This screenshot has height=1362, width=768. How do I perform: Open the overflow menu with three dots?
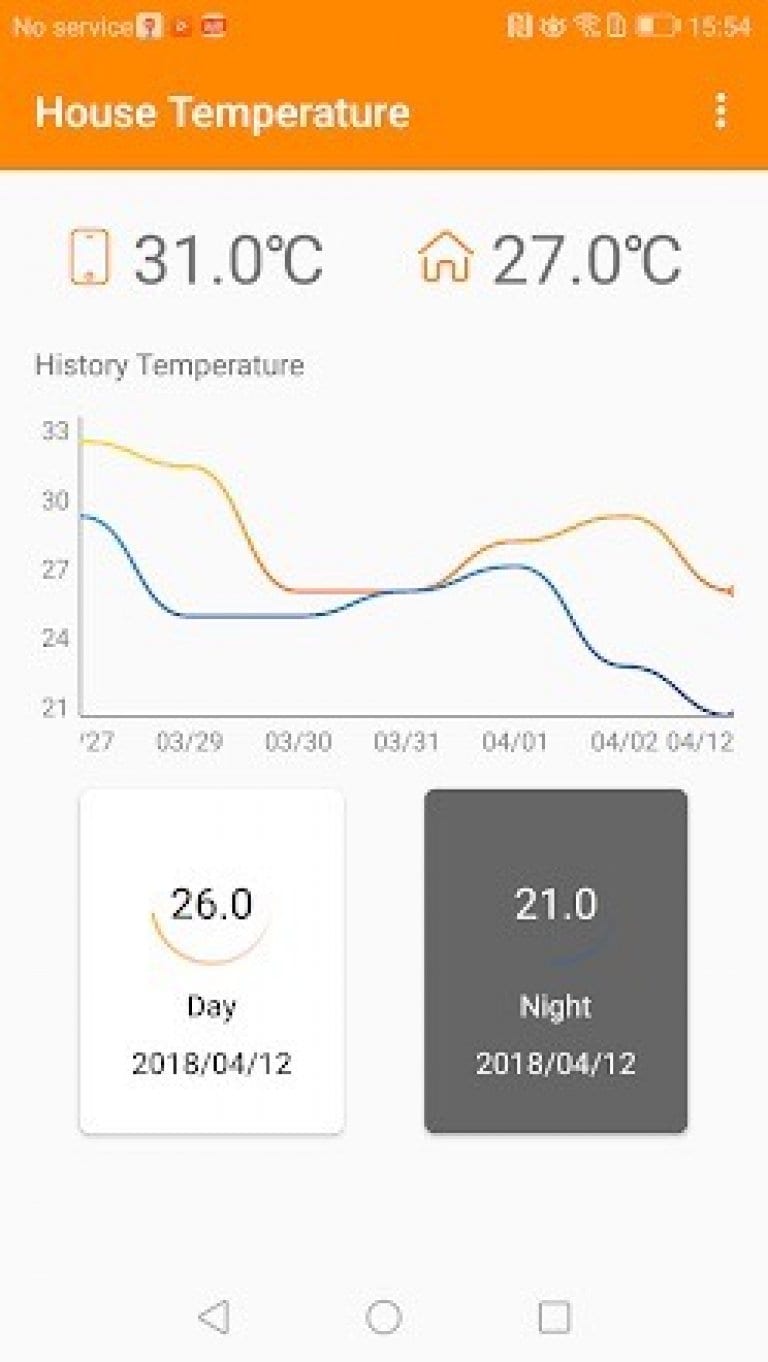pos(719,112)
